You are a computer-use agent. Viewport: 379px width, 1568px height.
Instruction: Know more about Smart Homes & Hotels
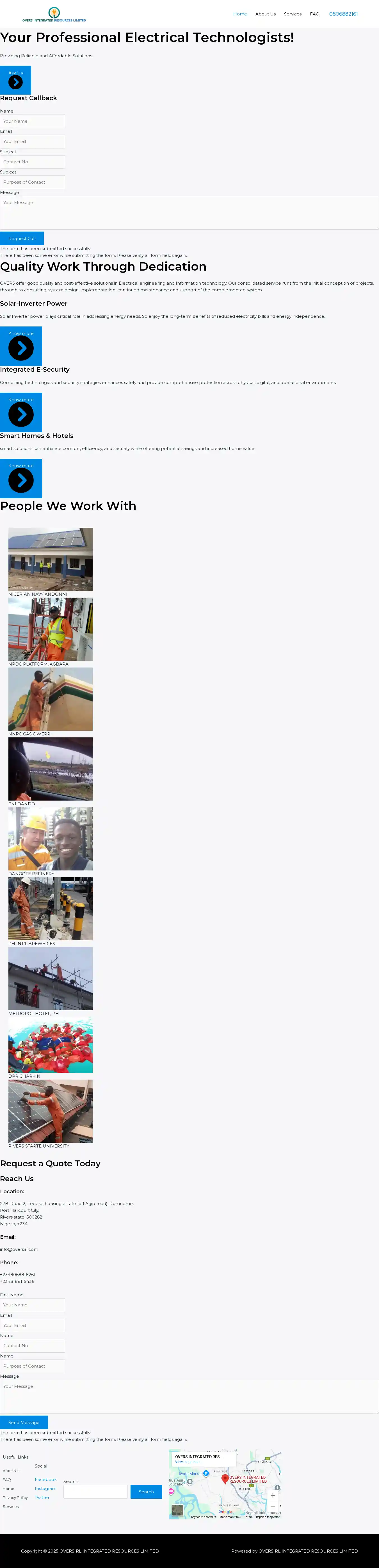point(21,478)
